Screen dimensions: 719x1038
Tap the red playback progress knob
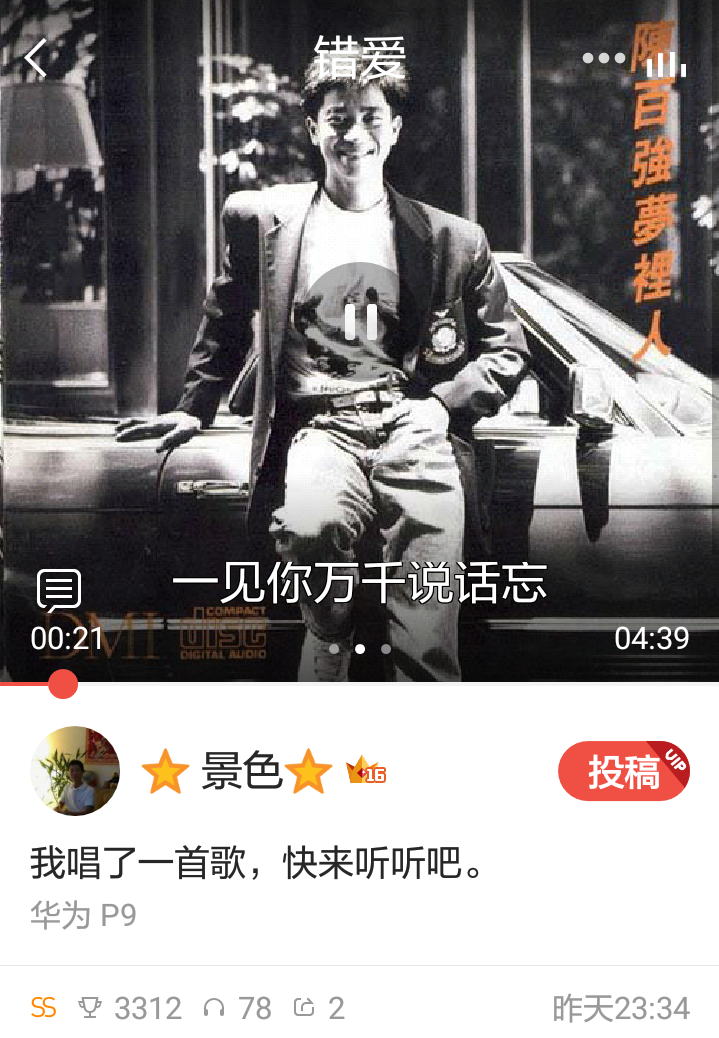click(x=63, y=684)
